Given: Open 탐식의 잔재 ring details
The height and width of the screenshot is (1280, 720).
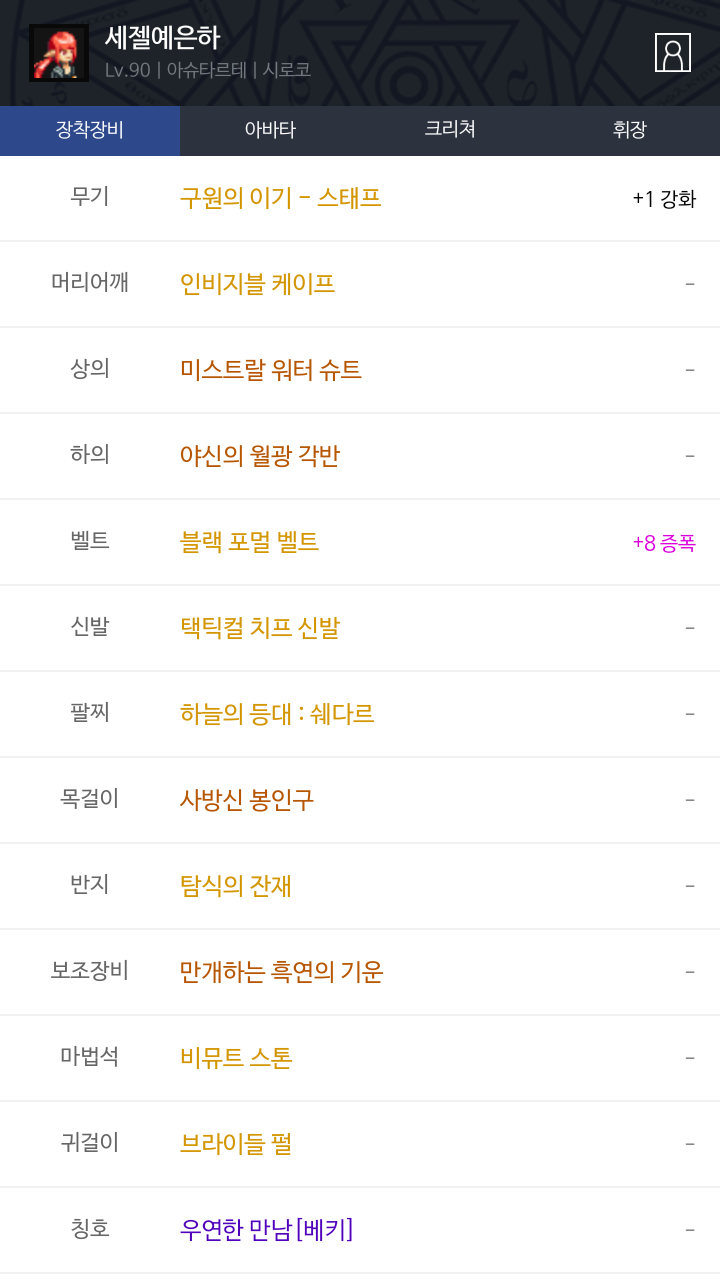Looking at the screenshot, I should point(236,886).
